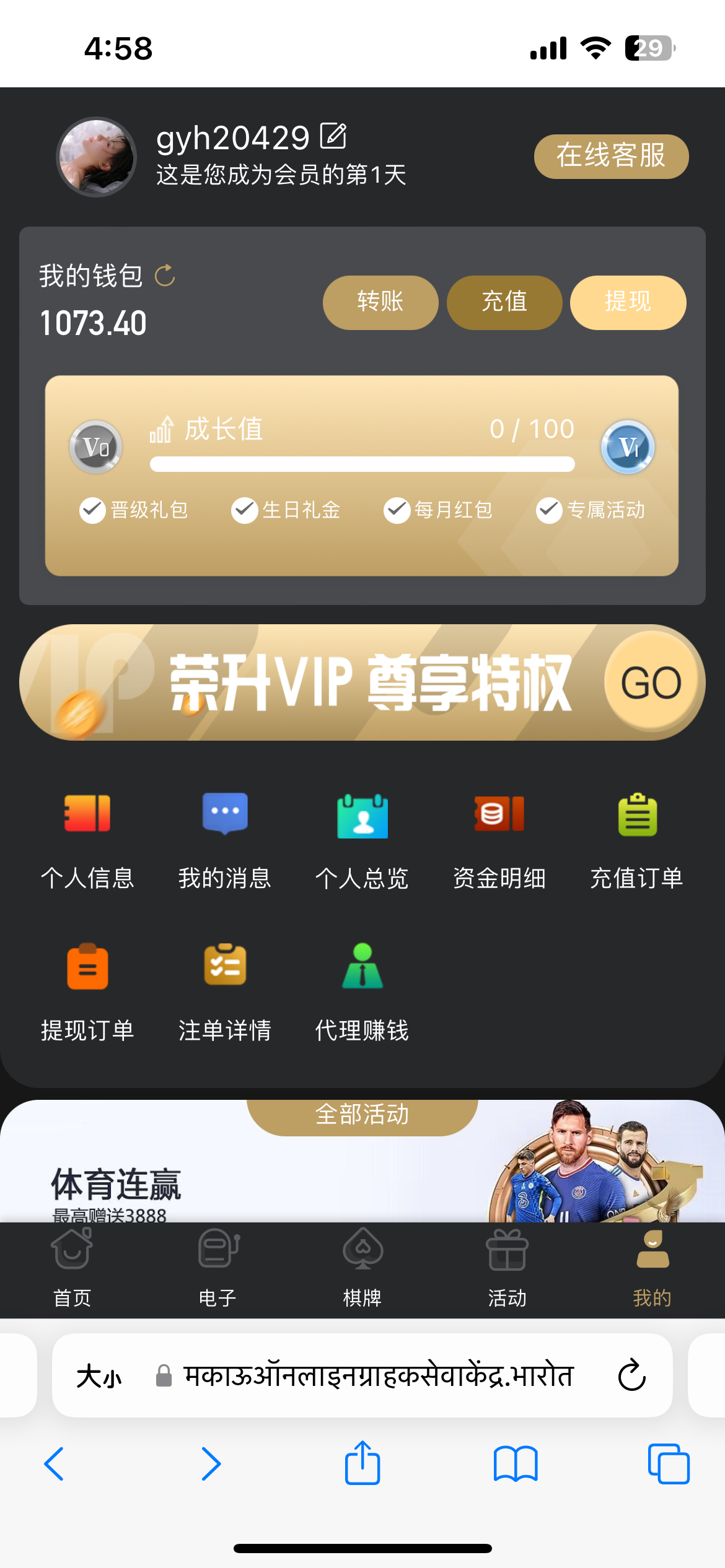Open the 荣升VIP 尊享特权 GO banner
725x1568 pixels.
(651, 682)
